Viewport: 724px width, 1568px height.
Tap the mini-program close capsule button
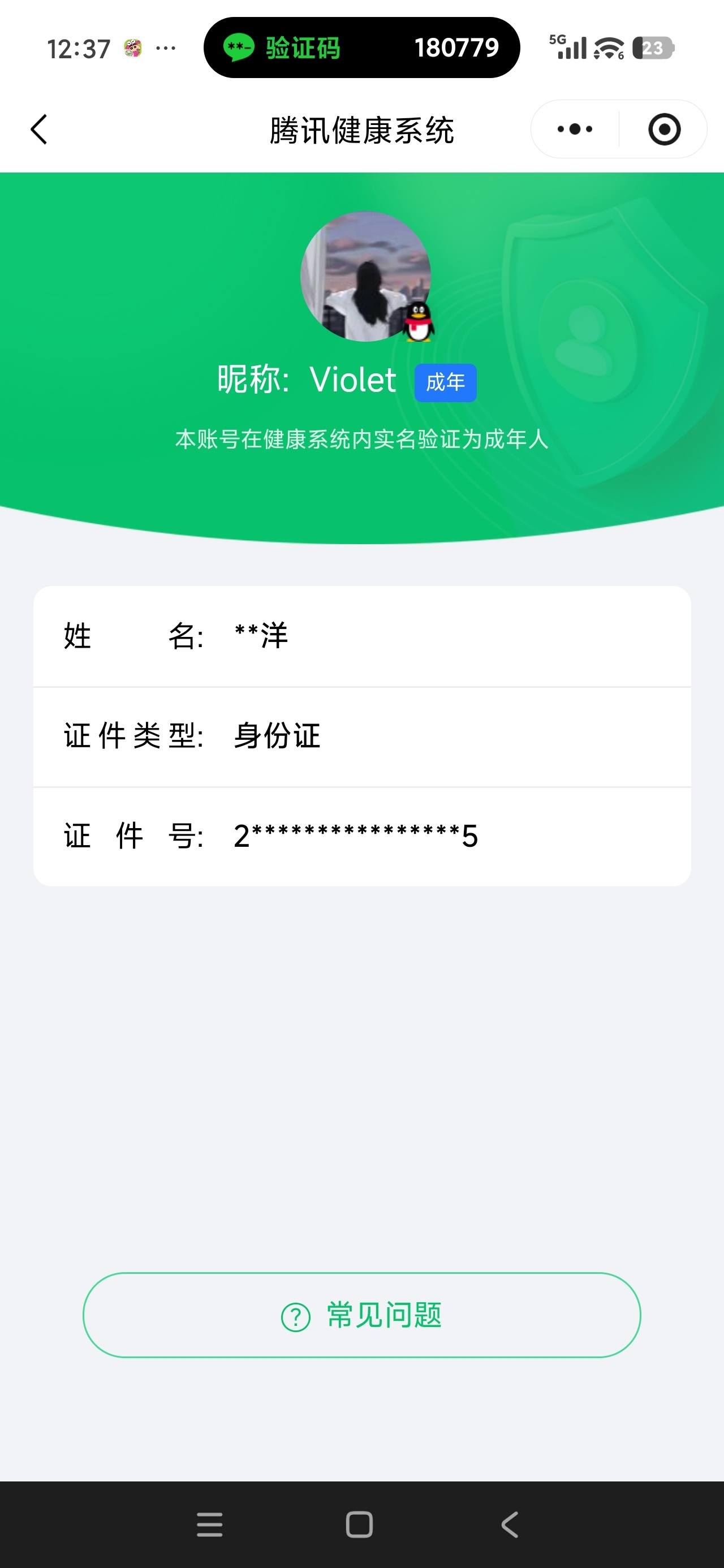click(665, 129)
